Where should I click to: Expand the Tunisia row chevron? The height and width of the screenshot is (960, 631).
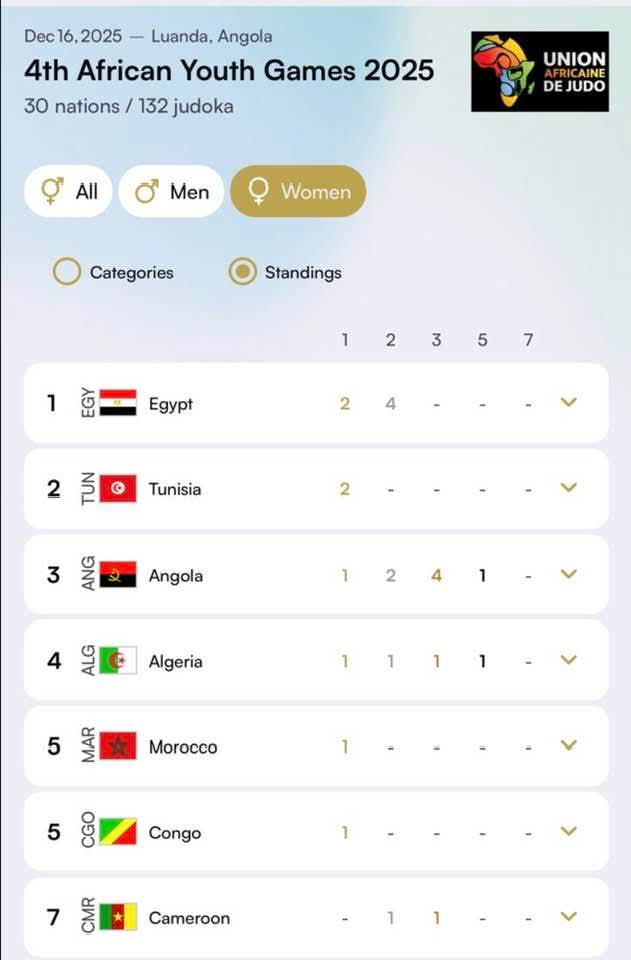[x=569, y=488]
